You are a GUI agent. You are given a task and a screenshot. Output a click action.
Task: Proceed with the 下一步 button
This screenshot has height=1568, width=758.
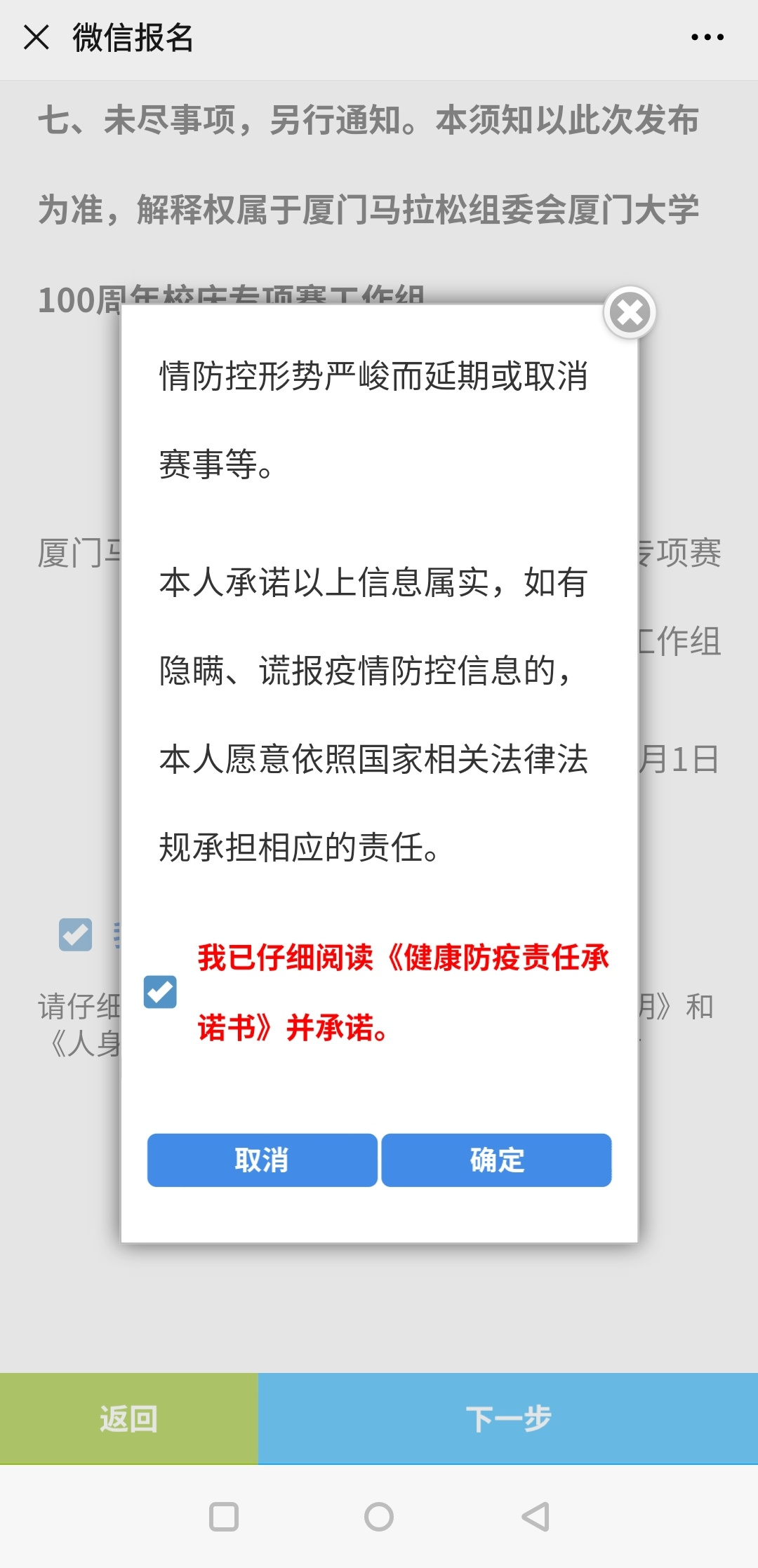508,1419
